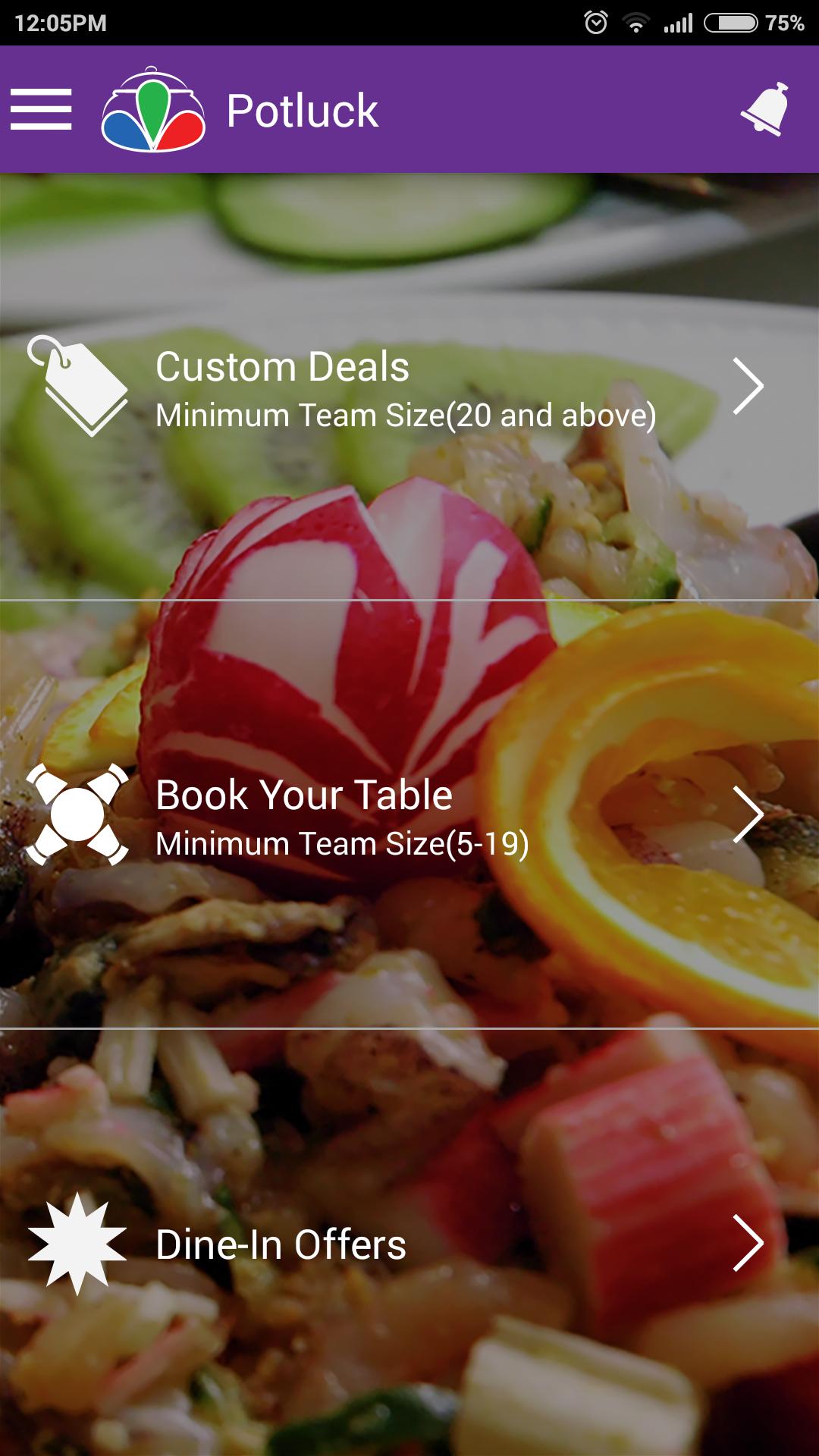819x1456 pixels.
Task: View Dine-In Offers
Action: tap(409, 1244)
